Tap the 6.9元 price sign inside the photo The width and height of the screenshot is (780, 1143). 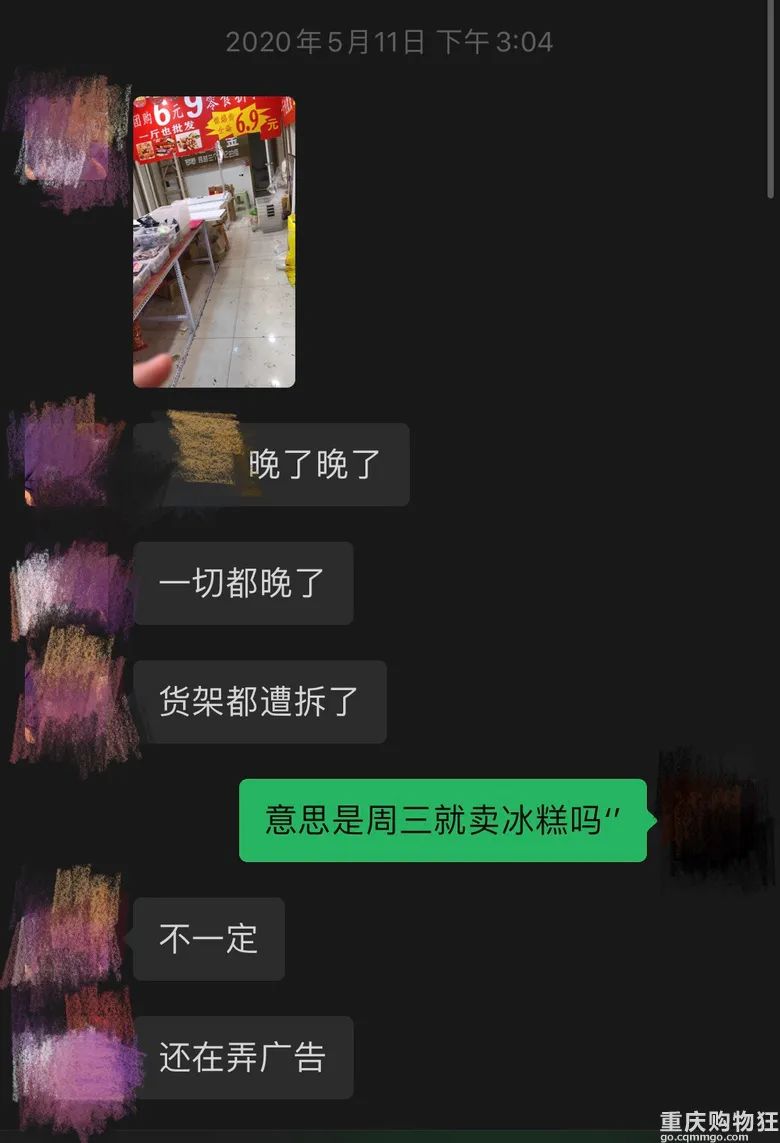pyautogui.click(x=245, y=123)
